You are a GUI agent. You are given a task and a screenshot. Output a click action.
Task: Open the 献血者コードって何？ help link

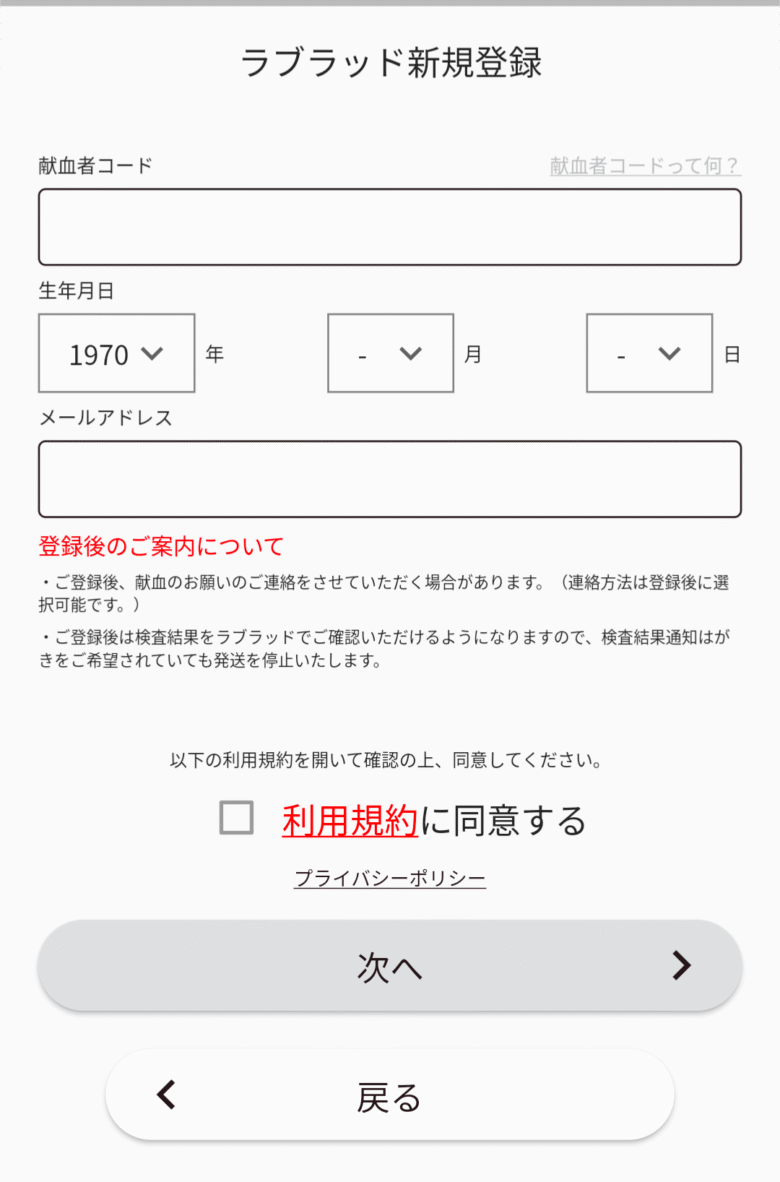pyautogui.click(x=645, y=166)
